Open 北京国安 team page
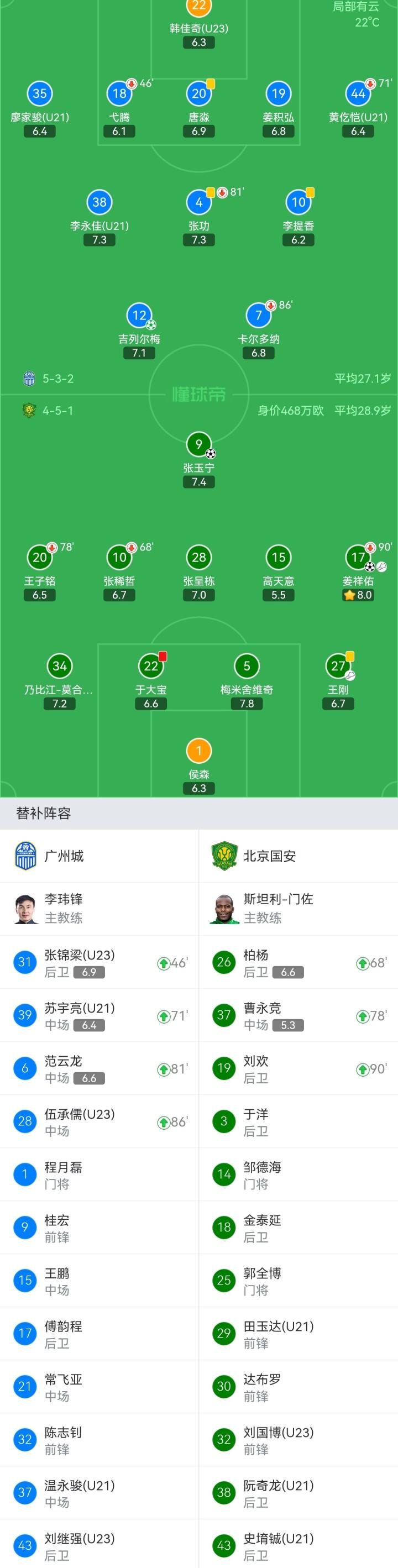 [269, 856]
